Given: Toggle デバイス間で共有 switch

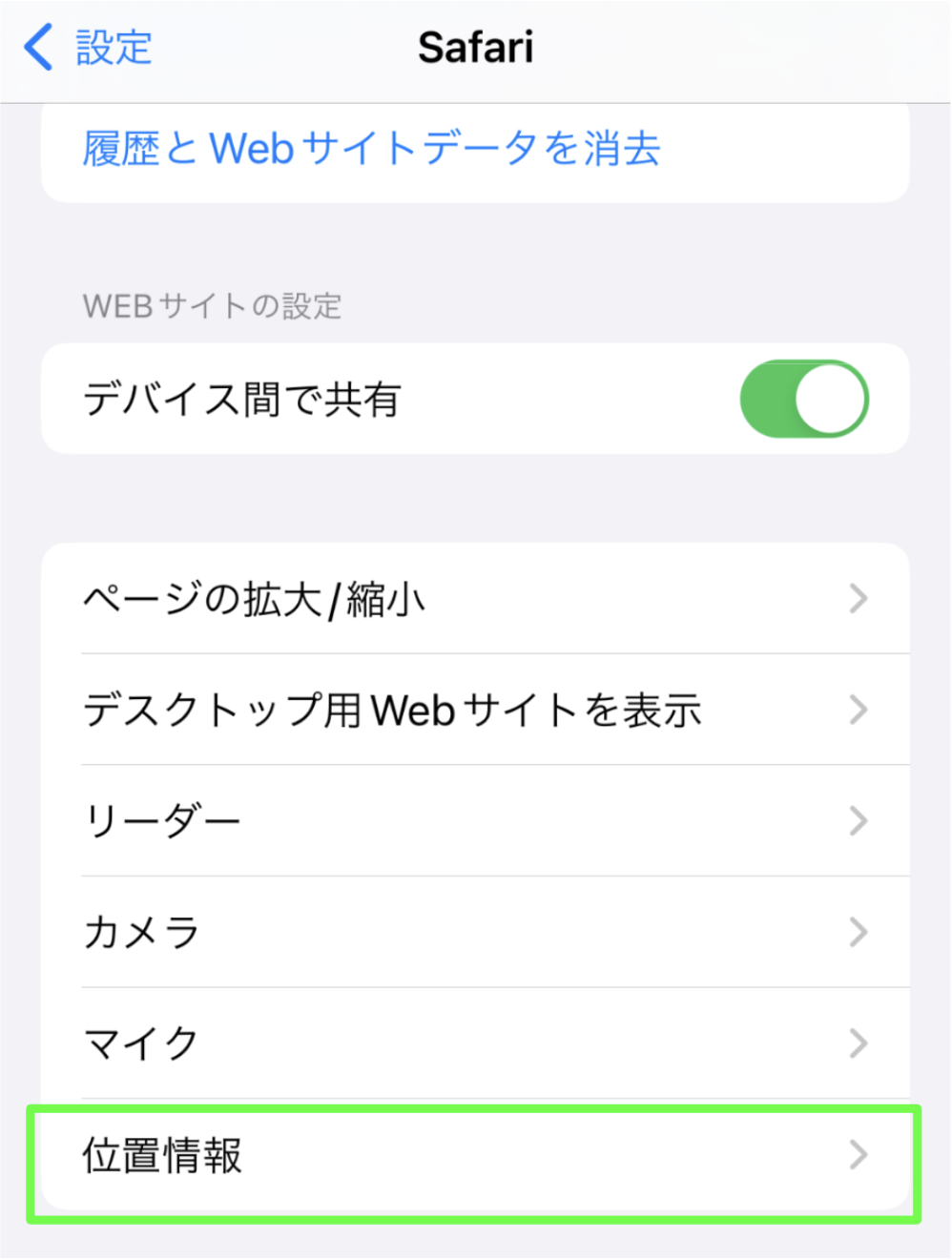Looking at the screenshot, I should click(x=803, y=399).
